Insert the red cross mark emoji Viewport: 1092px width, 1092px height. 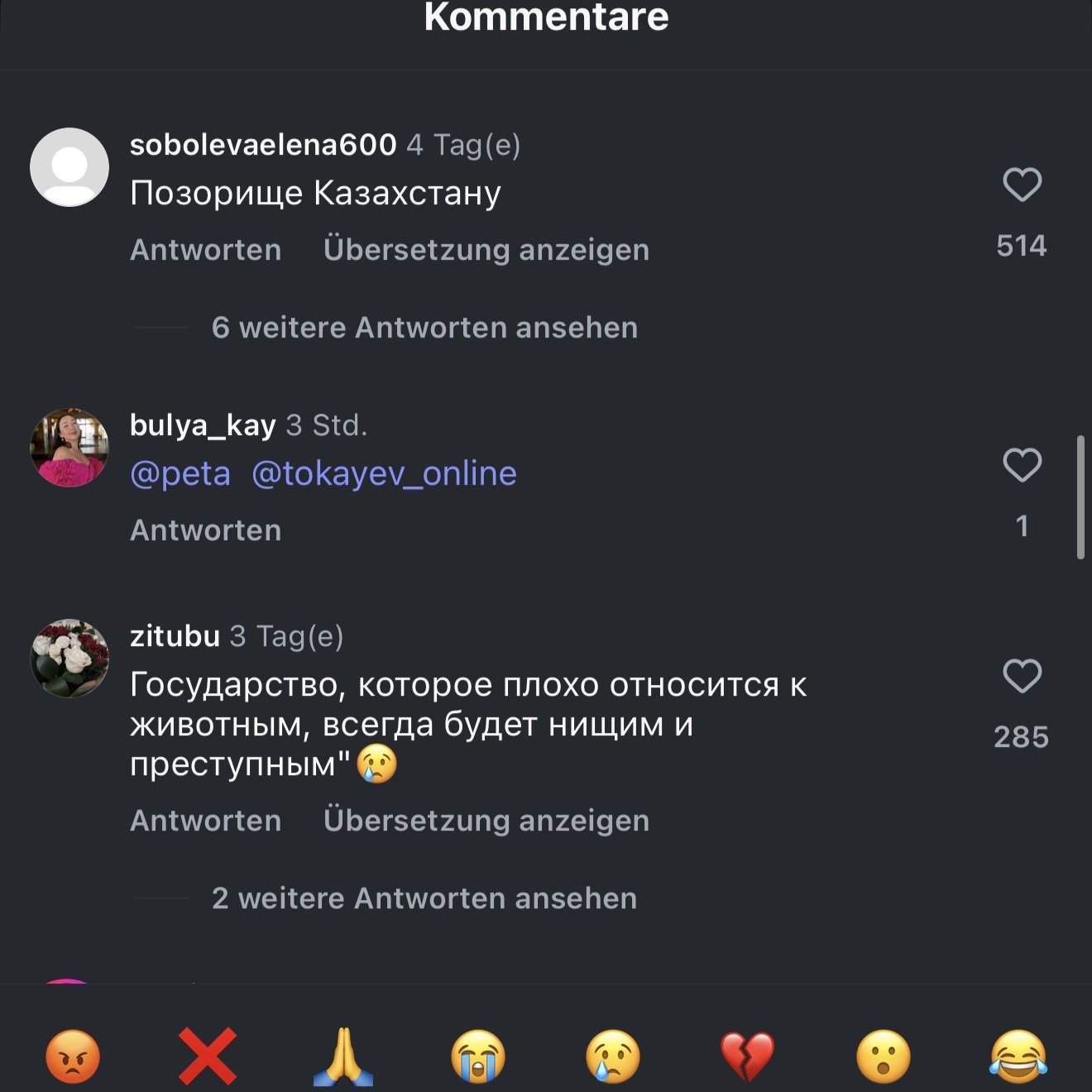click(208, 1056)
